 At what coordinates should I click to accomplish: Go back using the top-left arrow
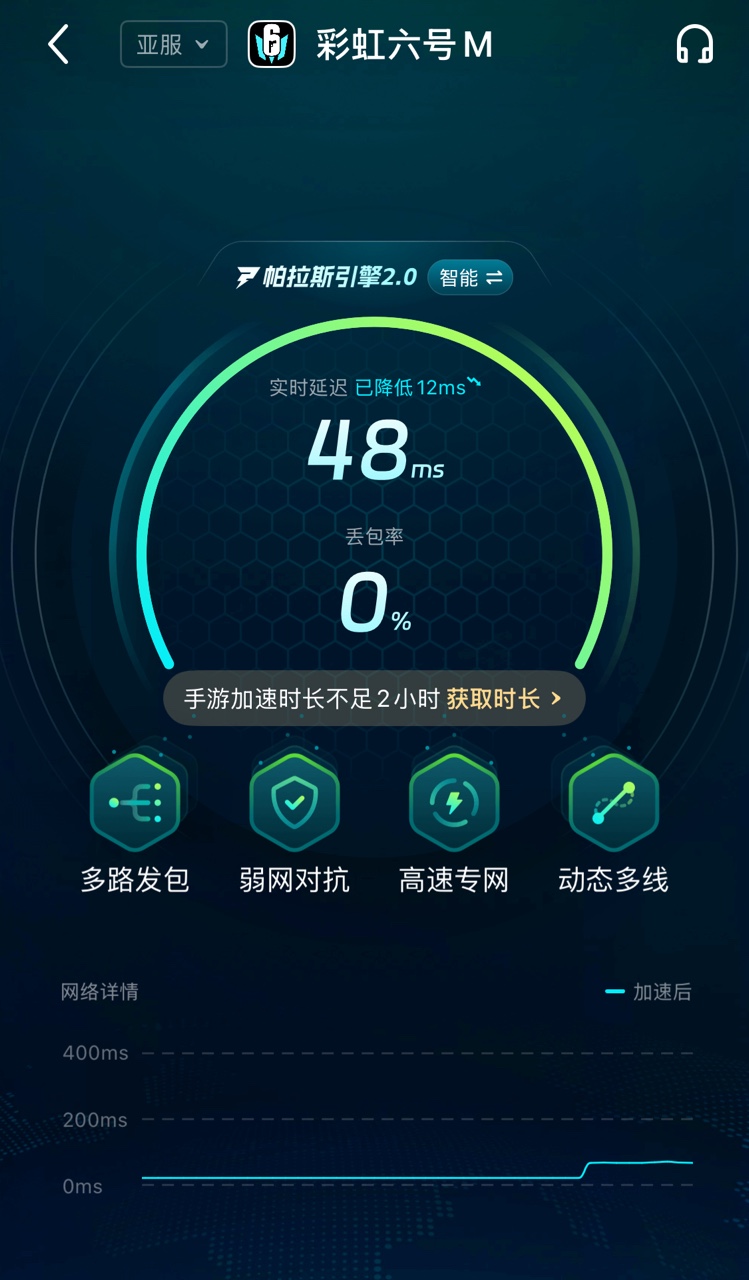(59, 45)
